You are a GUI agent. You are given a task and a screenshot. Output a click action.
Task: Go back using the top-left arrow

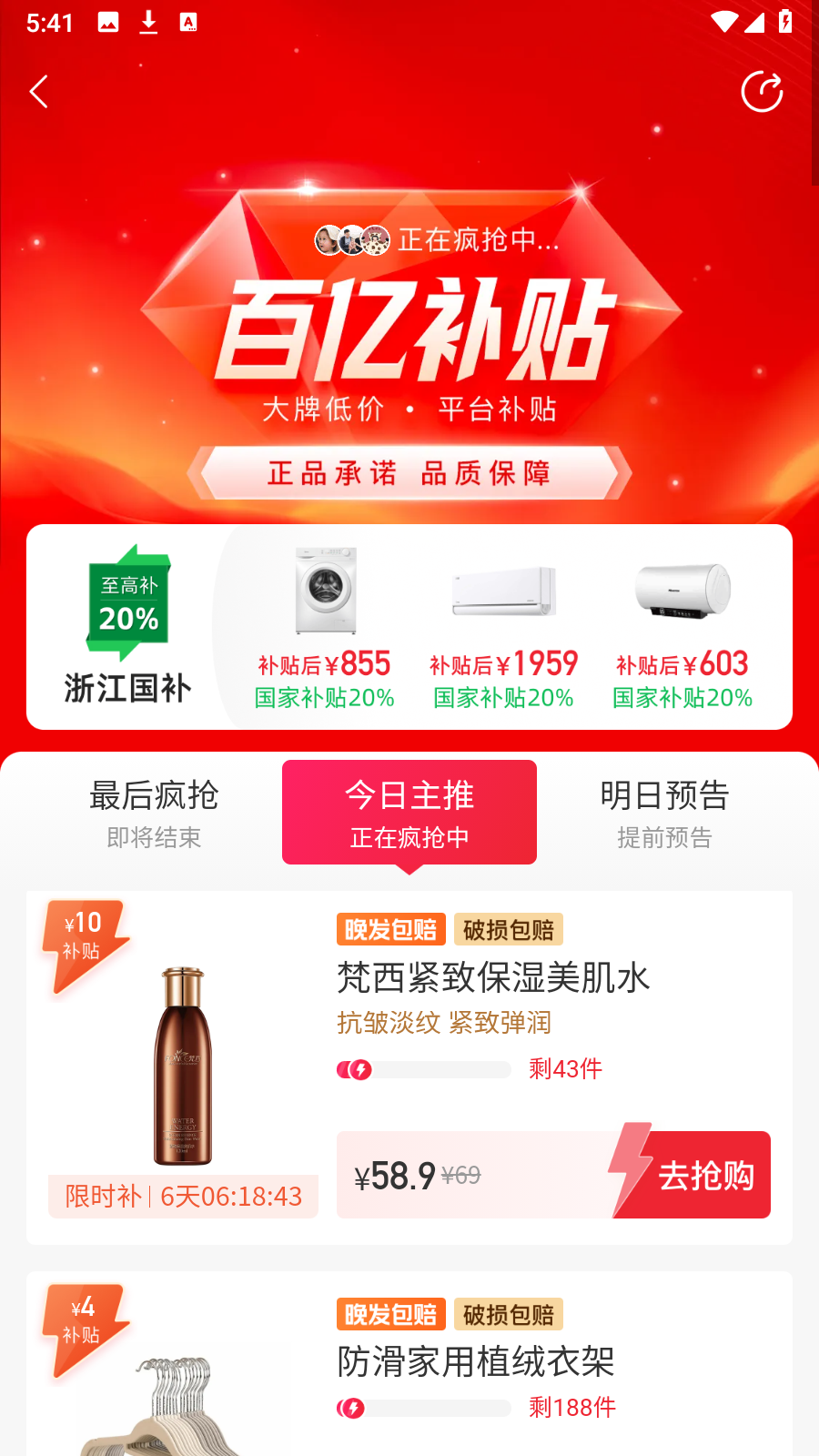(39, 92)
